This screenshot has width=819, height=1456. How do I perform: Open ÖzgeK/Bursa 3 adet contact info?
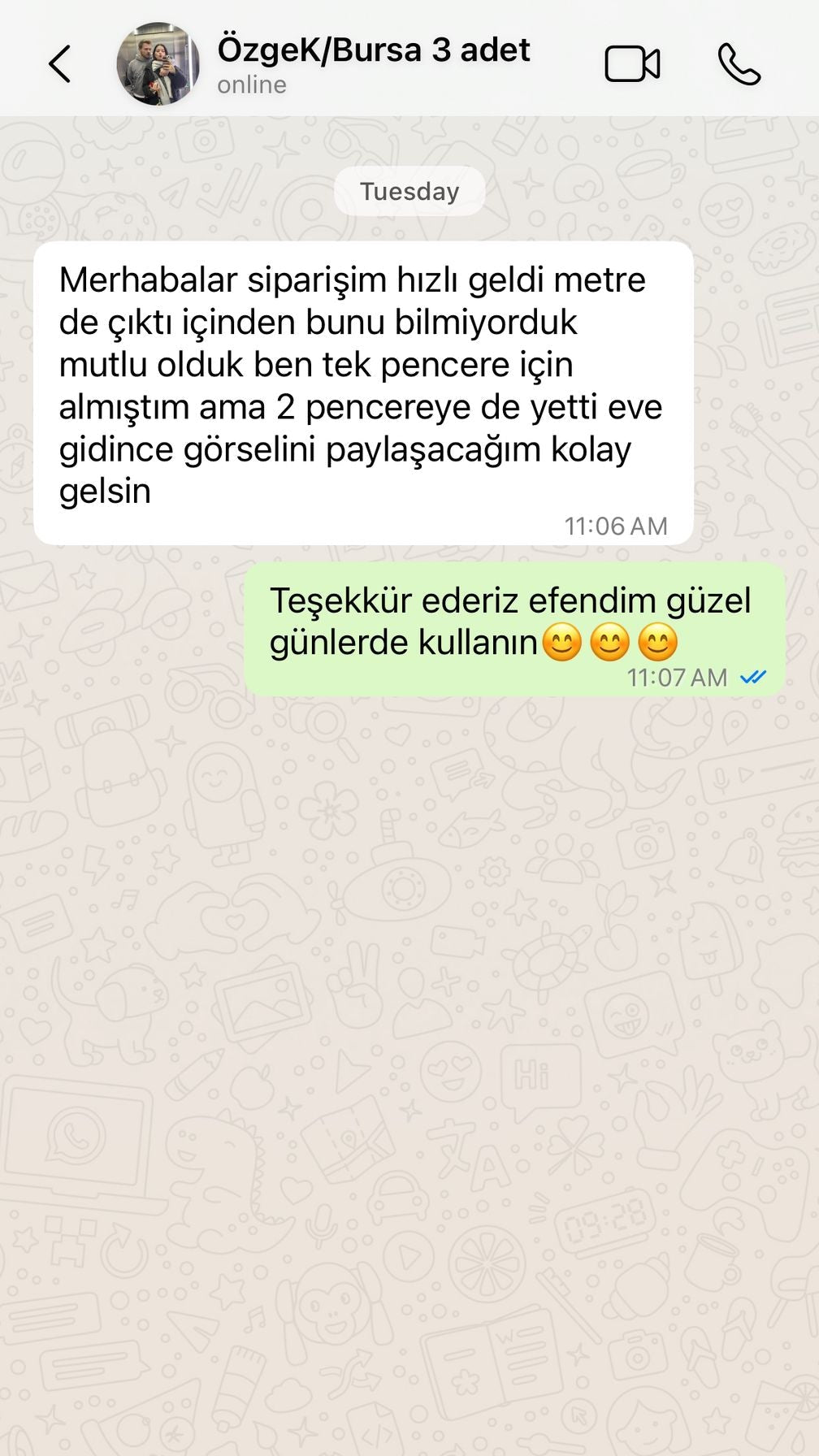373,50
